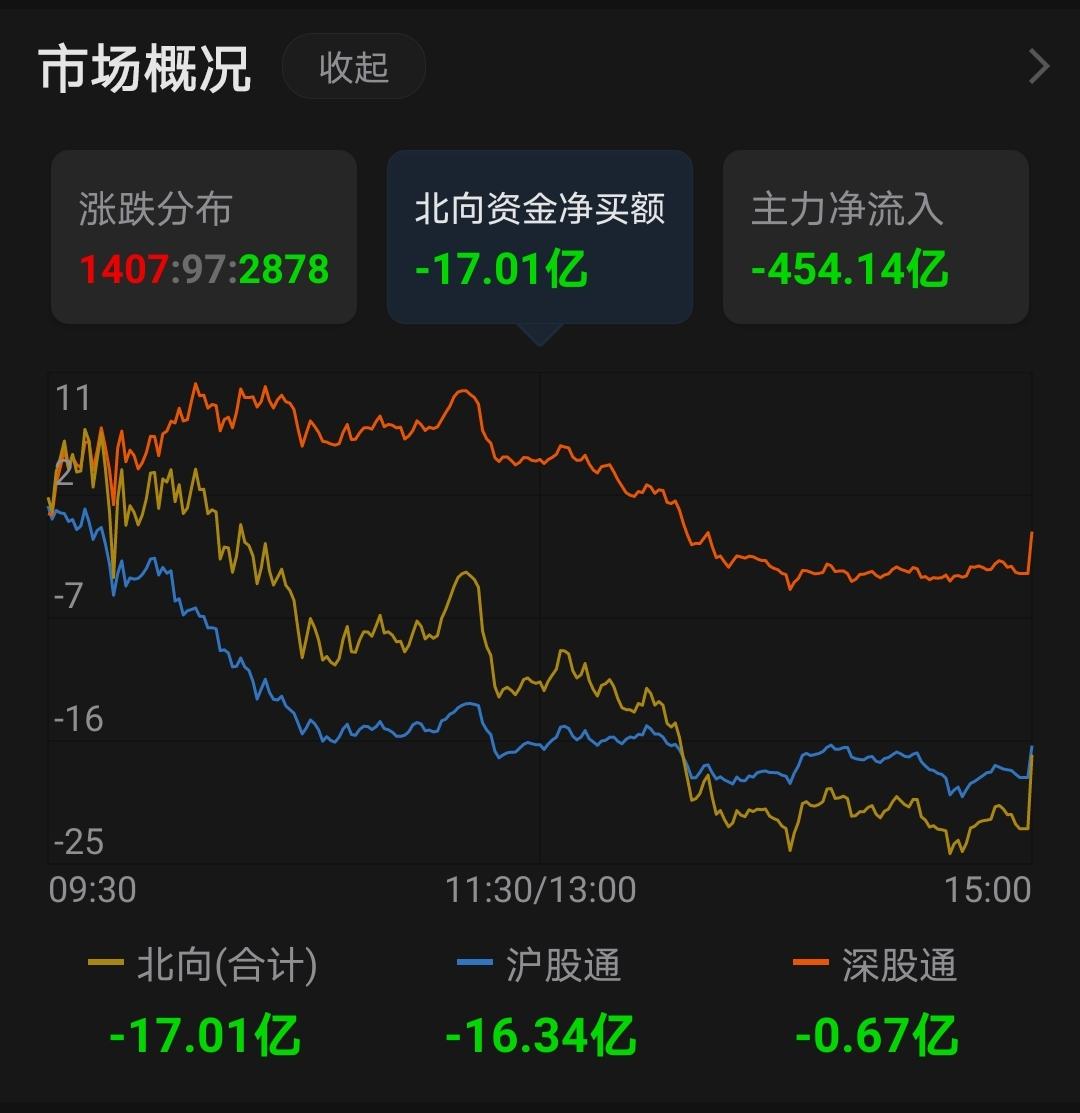Select the -0.67亿 value under 深股通
The width and height of the screenshot is (1080, 1113).
876,1036
